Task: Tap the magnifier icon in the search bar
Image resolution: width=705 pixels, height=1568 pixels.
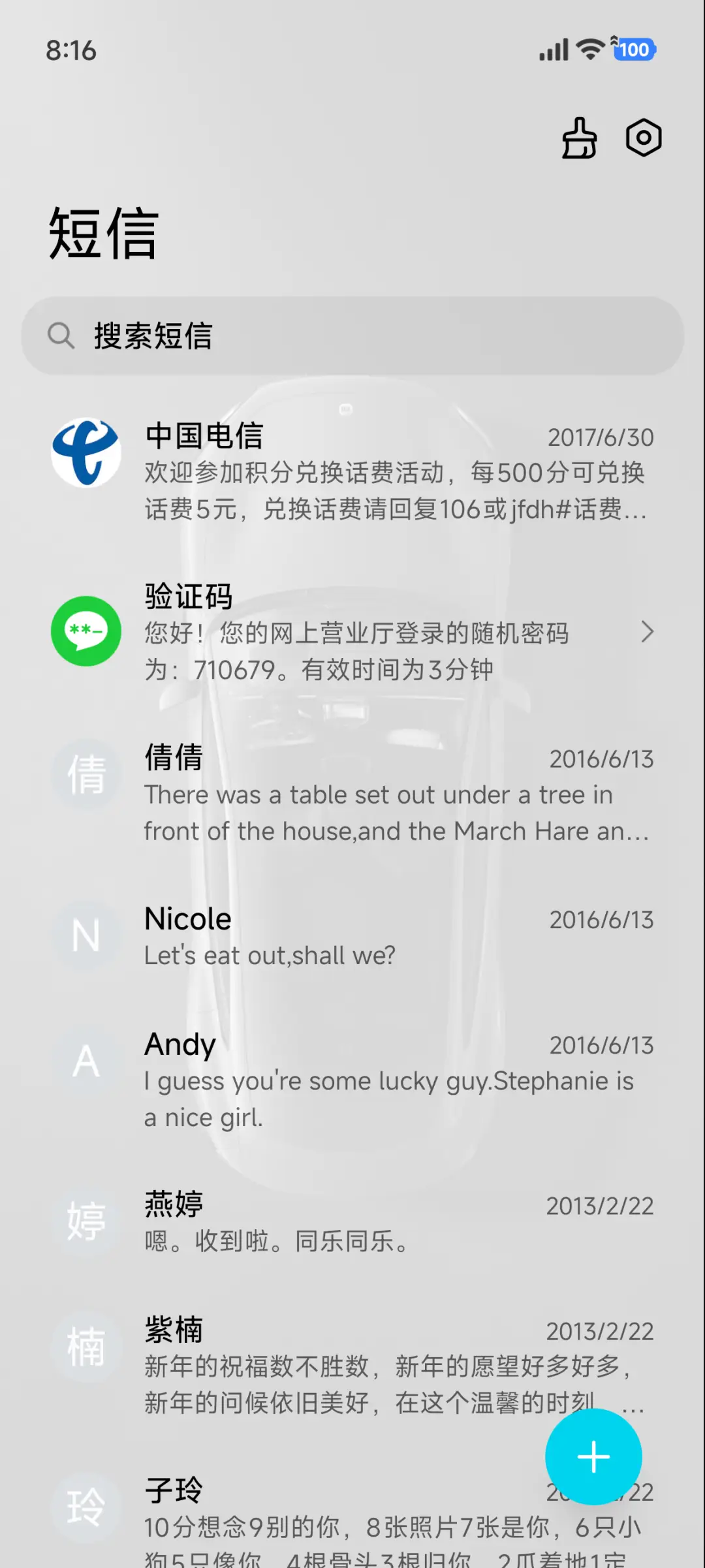Action: click(62, 337)
